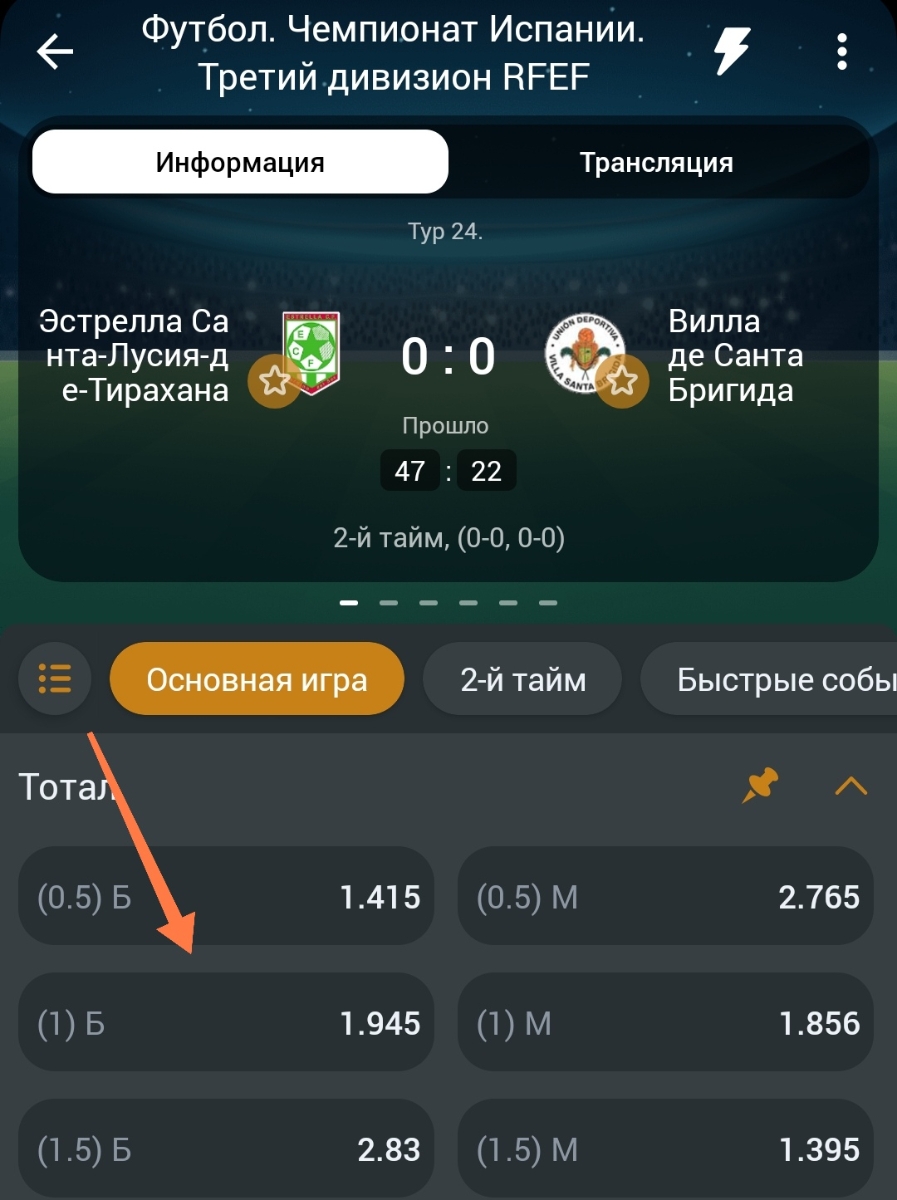The width and height of the screenshot is (897, 1200).
Task: Switch to the Трансляция tab
Action: pyautogui.click(x=656, y=162)
